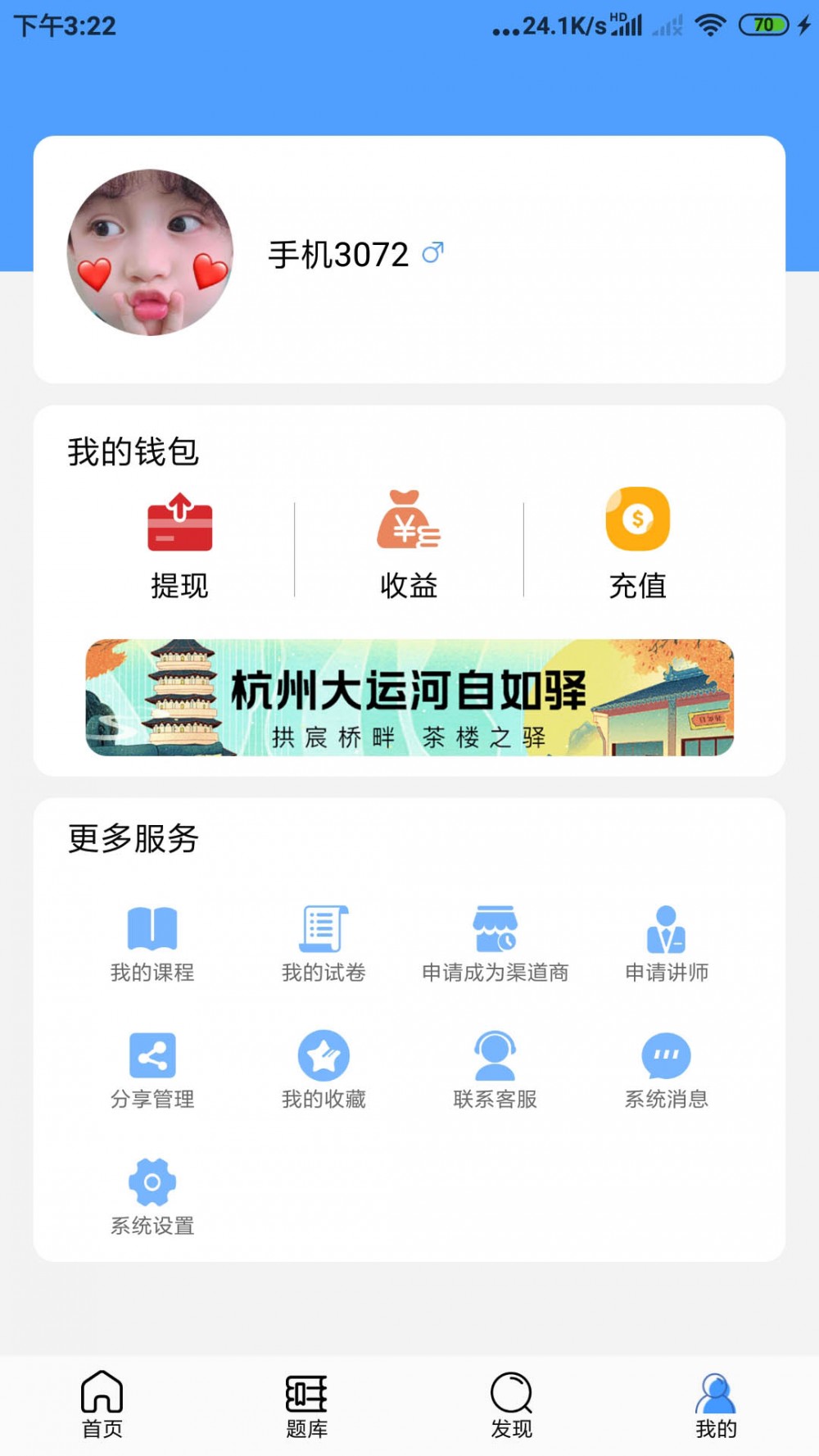Open the profile avatar photo
Viewport: 819px width, 1456px height.
[x=150, y=252]
